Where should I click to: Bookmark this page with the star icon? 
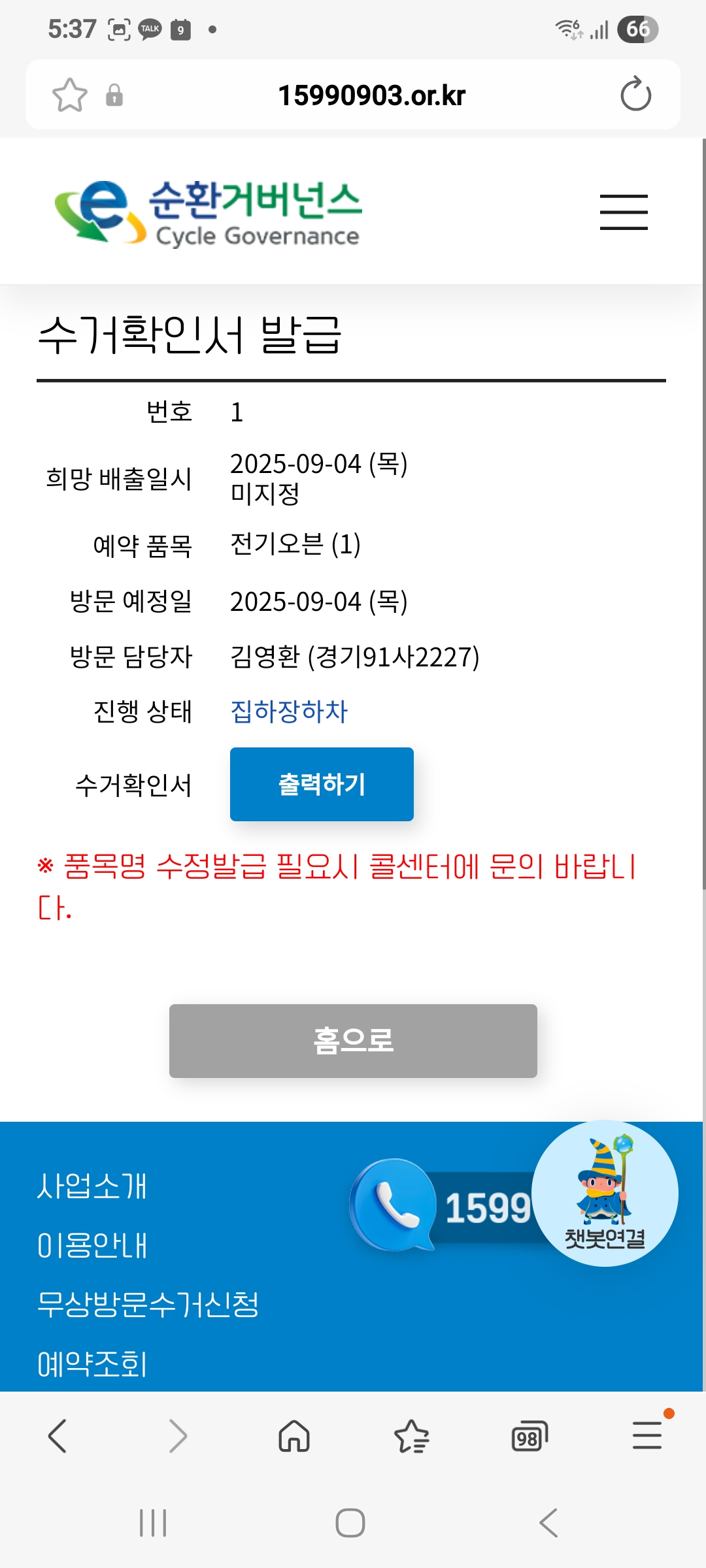coord(69,95)
